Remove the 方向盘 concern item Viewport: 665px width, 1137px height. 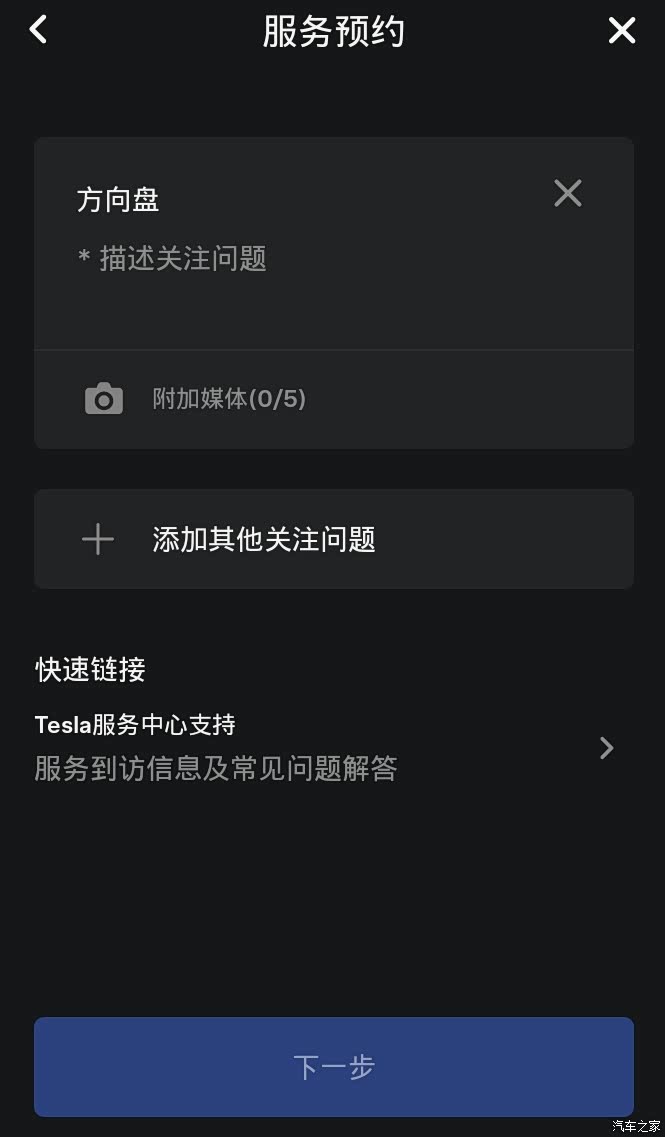pos(568,194)
